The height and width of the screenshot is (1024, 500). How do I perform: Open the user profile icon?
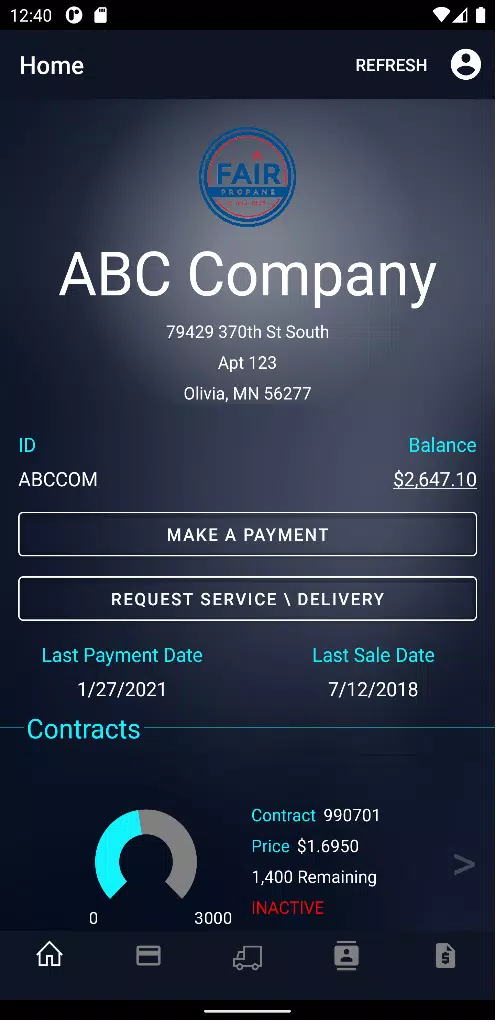465,65
